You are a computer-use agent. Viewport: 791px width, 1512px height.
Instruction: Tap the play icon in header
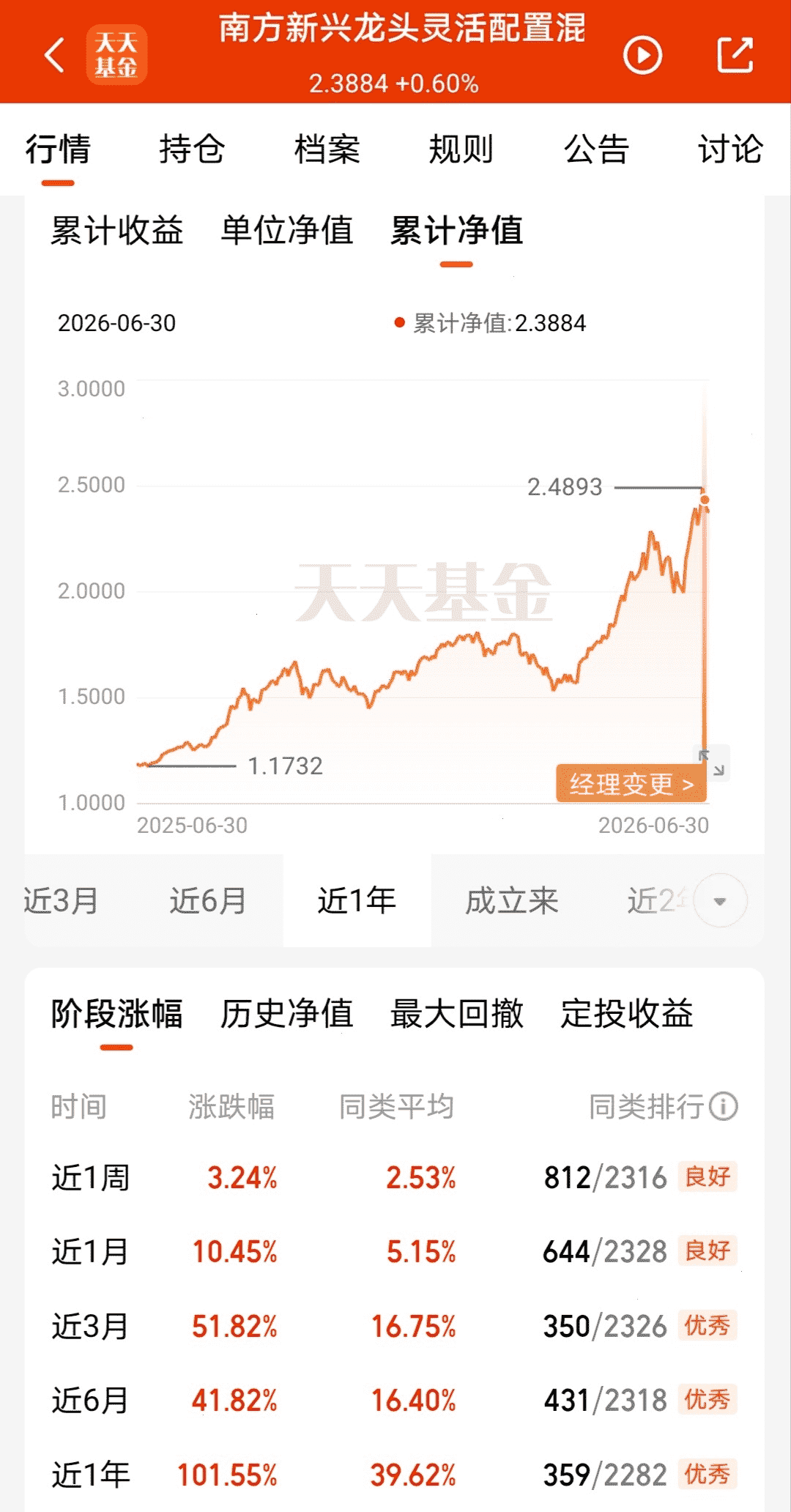642,55
